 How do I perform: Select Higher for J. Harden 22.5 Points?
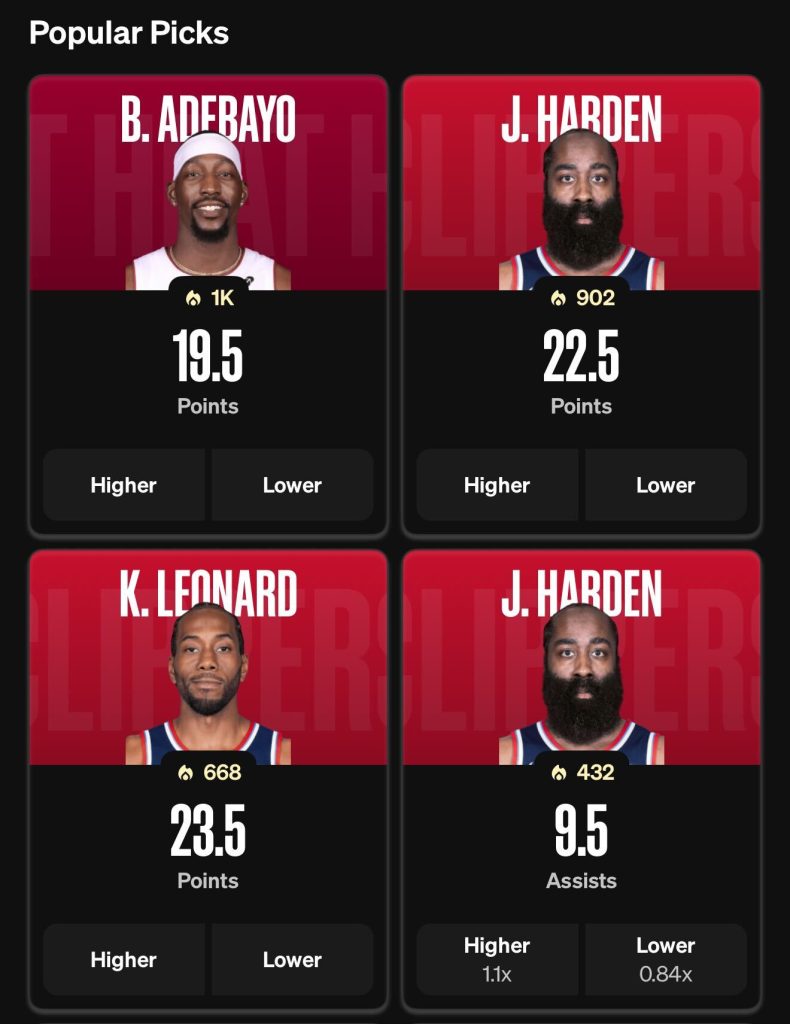497,485
